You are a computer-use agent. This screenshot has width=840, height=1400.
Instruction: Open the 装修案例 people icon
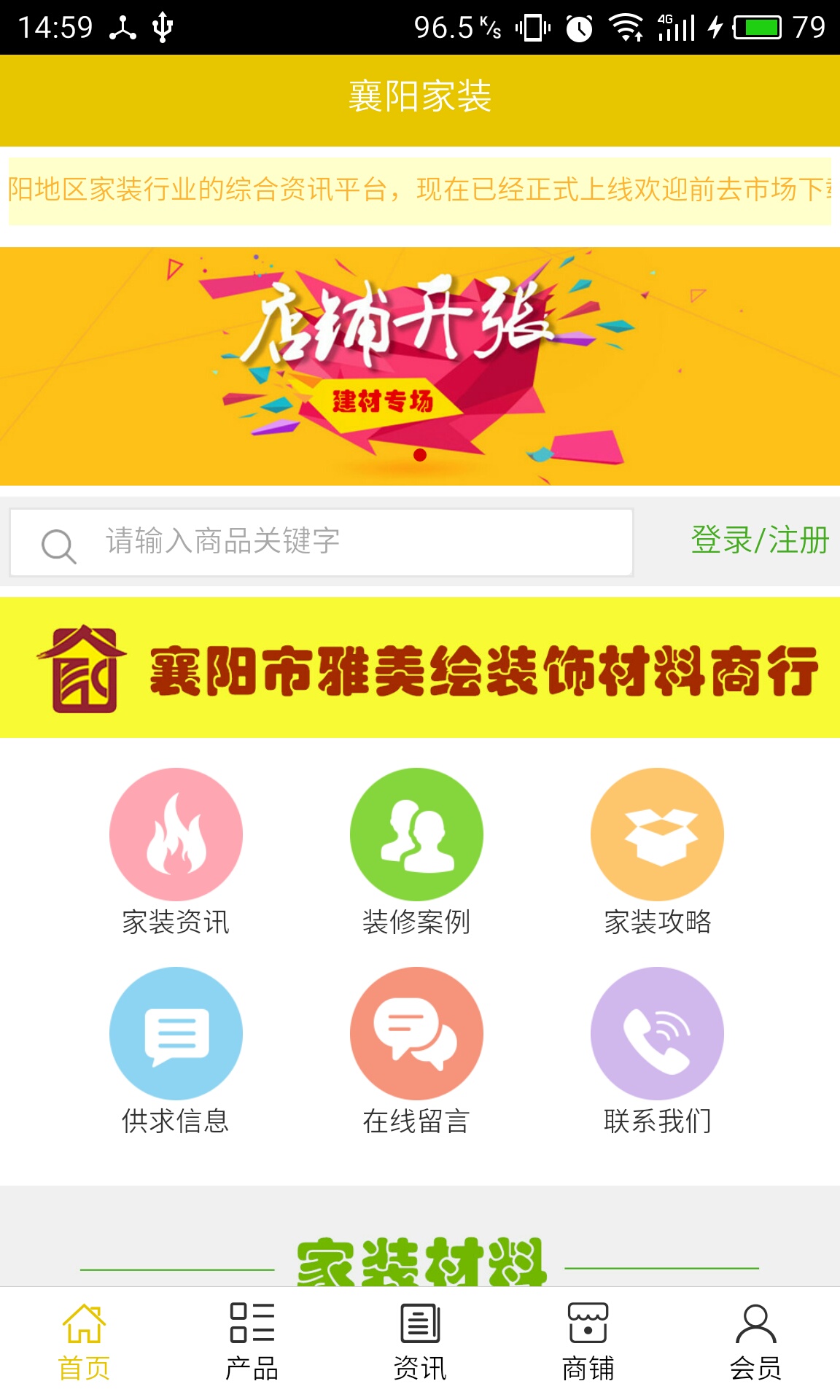tap(416, 834)
